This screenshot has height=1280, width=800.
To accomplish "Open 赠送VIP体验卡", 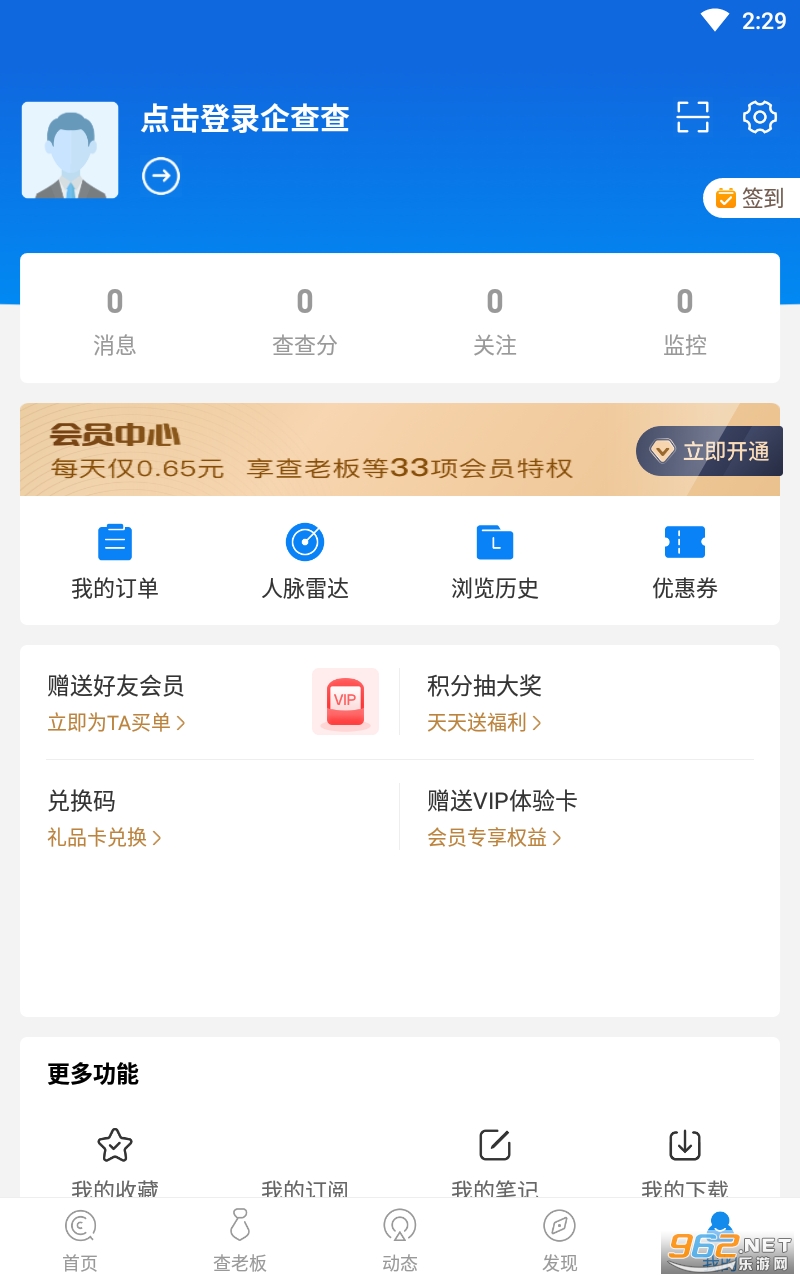I will 502,817.
